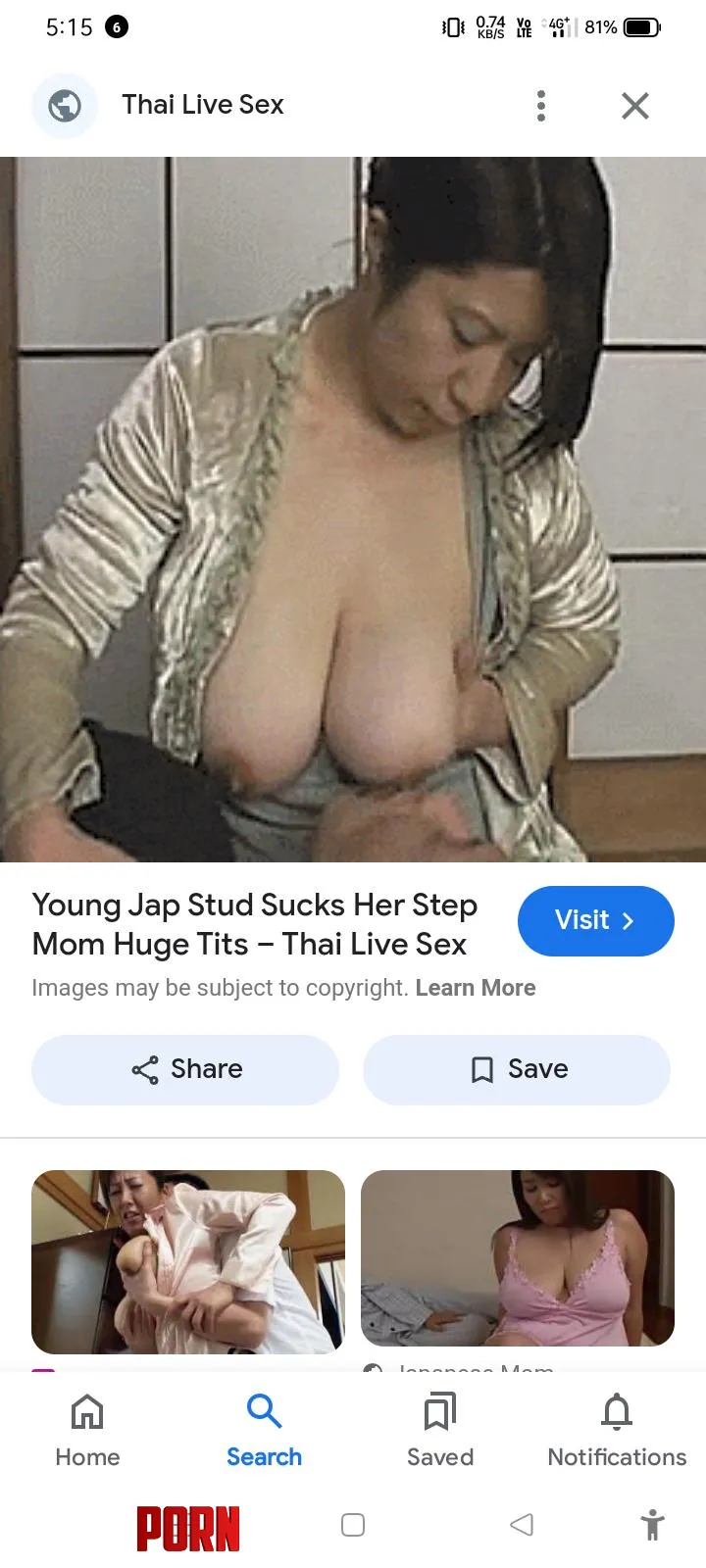Viewport: 706px width, 1568px height.
Task: Tap the Visit button
Action: [x=595, y=920]
